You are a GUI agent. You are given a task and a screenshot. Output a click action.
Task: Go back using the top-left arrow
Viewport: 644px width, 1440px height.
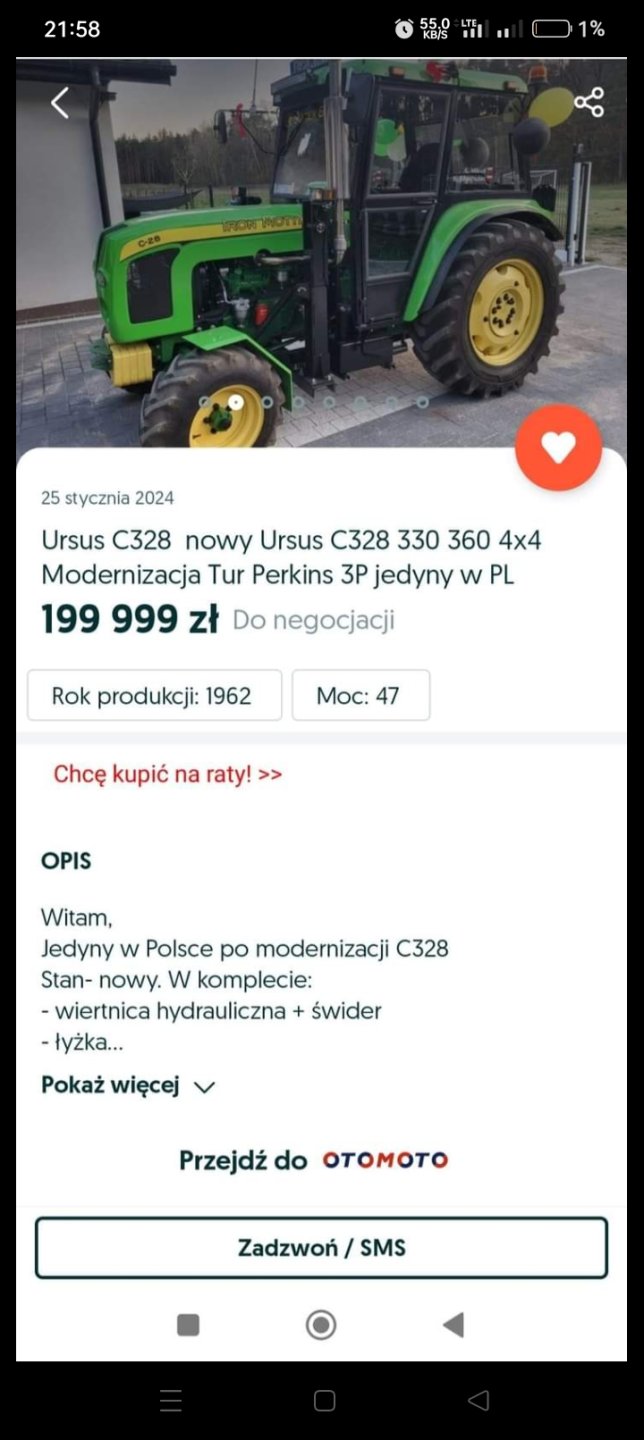coord(60,102)
